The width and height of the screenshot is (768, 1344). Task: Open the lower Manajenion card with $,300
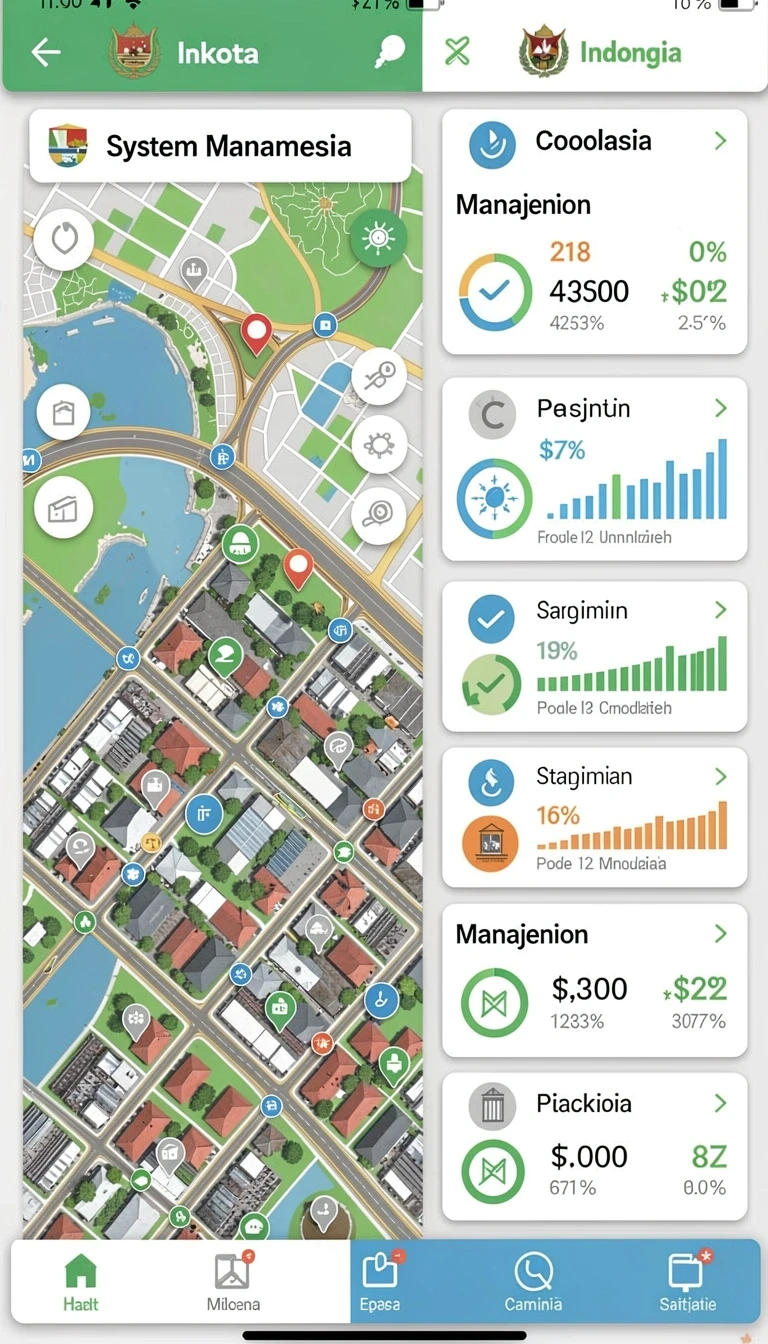point(594,981)
